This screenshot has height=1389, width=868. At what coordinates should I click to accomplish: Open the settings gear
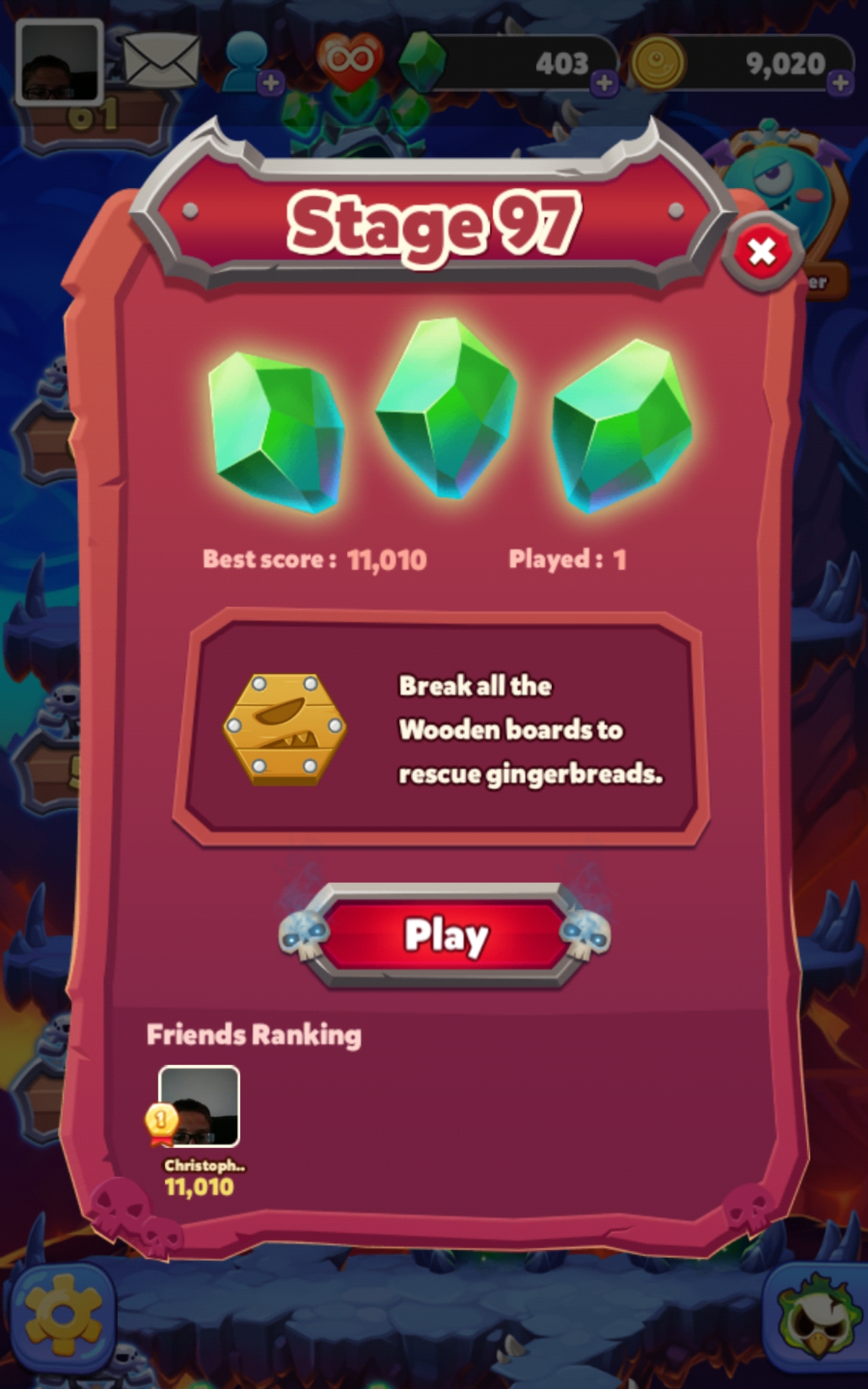click(x=62, y=1317)
